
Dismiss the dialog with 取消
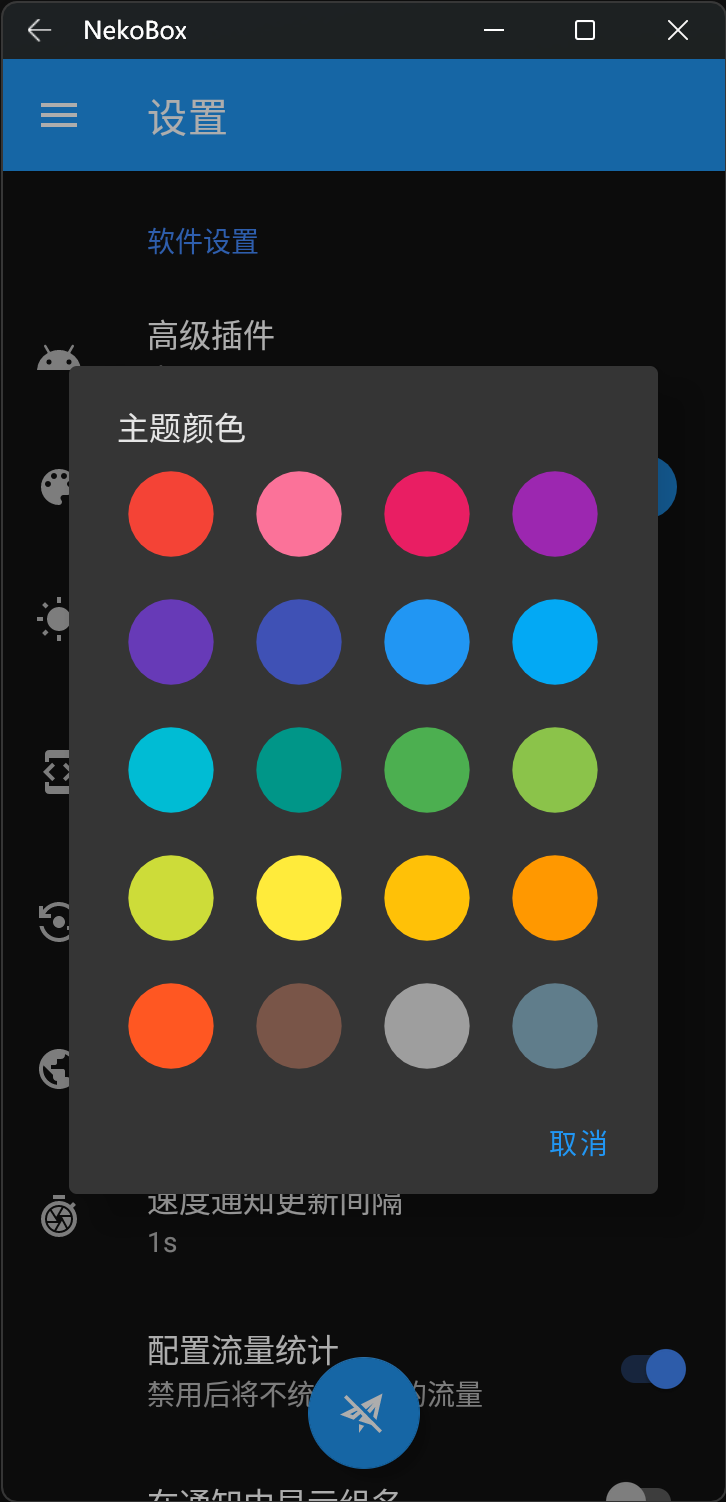point(578,1143)
